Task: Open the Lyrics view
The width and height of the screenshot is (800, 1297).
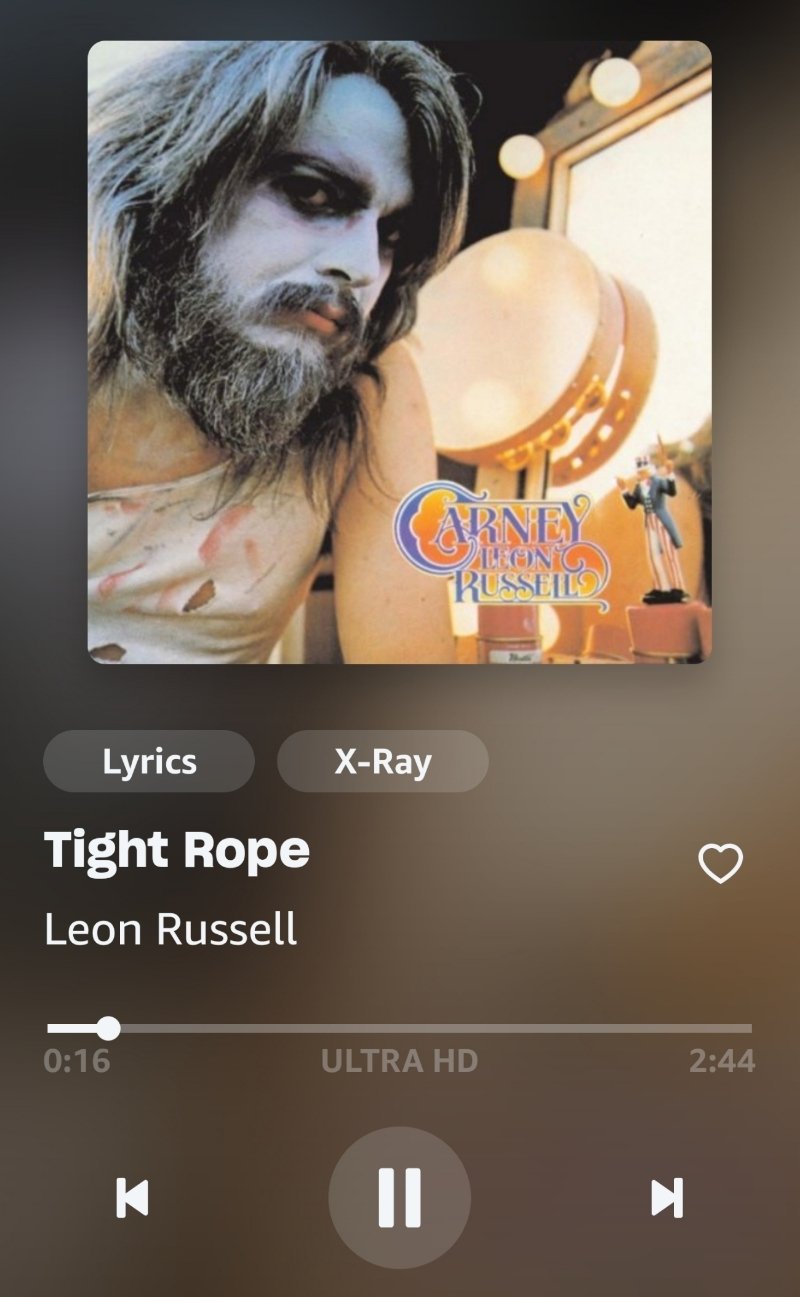Action: click(149, 762)
